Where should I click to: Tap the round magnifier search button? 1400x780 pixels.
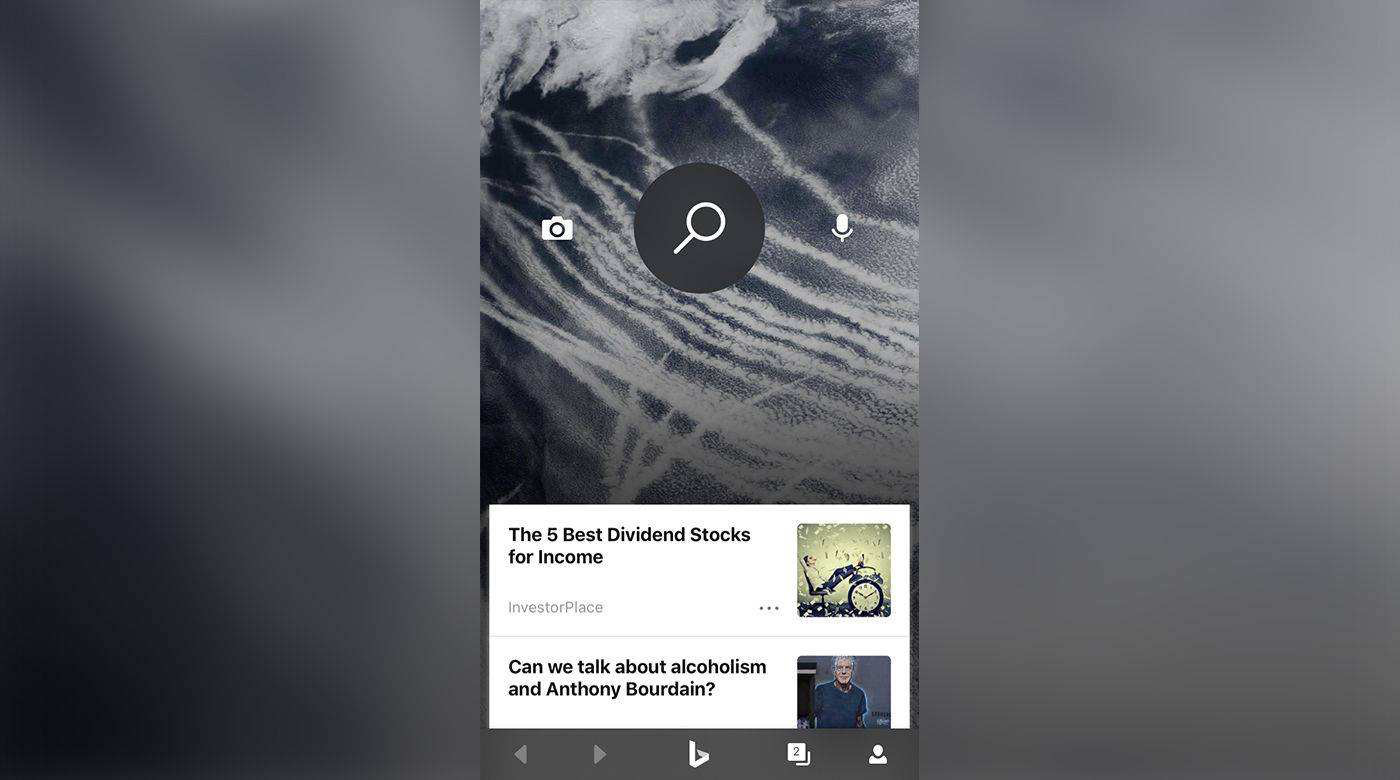(x=699, y=228)
